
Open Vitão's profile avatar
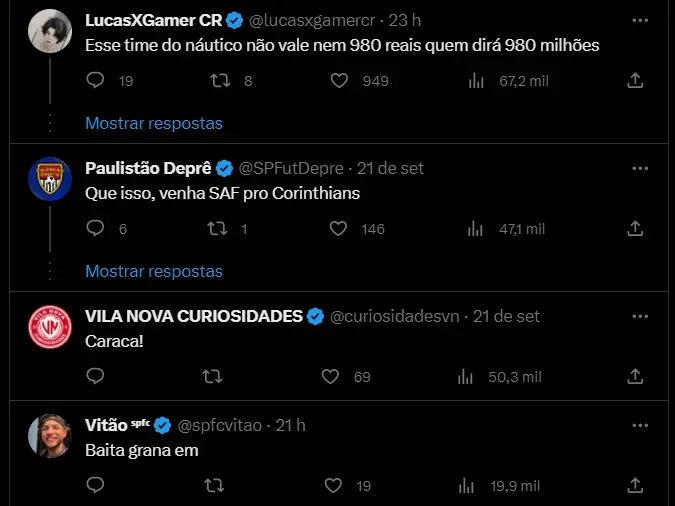click(50, 436)
